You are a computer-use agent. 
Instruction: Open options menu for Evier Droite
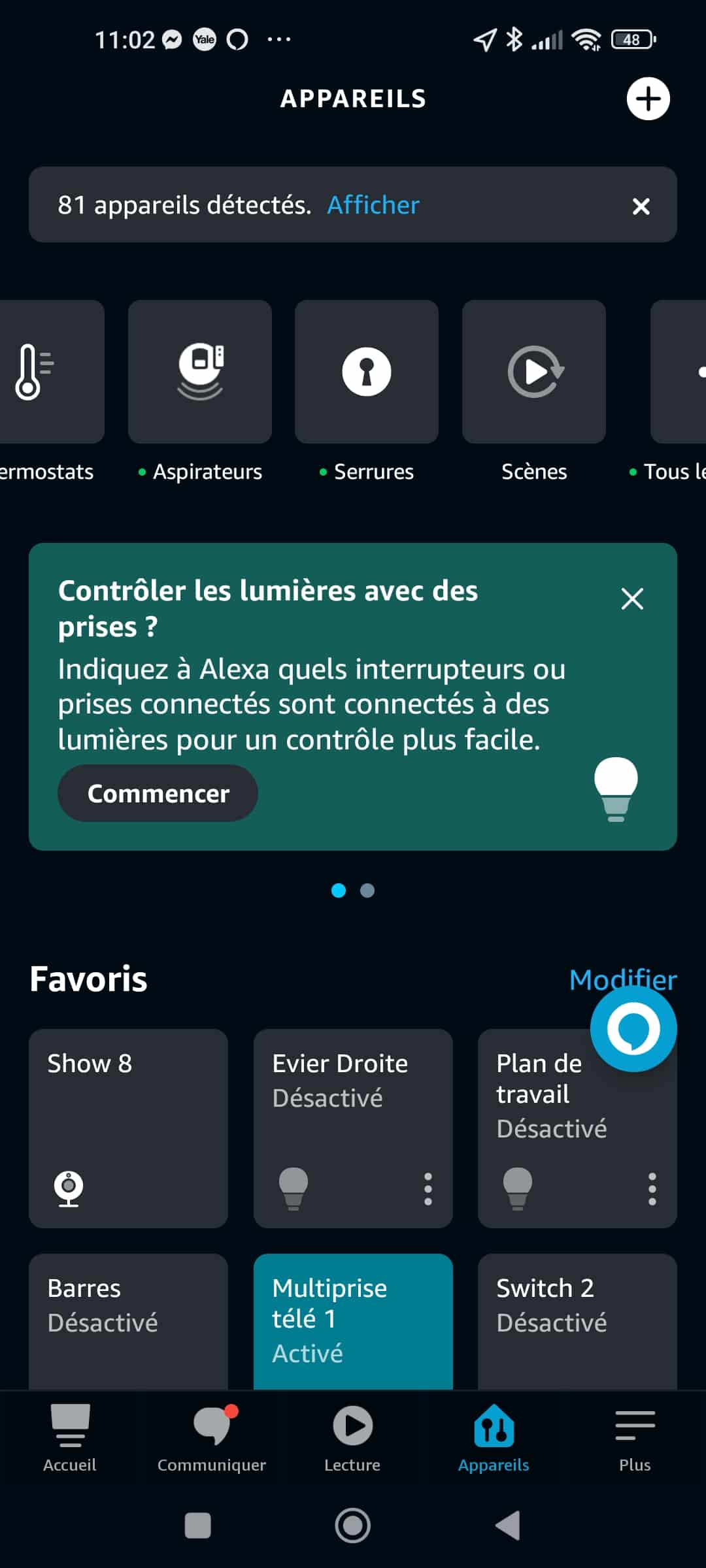point(428,1188)
